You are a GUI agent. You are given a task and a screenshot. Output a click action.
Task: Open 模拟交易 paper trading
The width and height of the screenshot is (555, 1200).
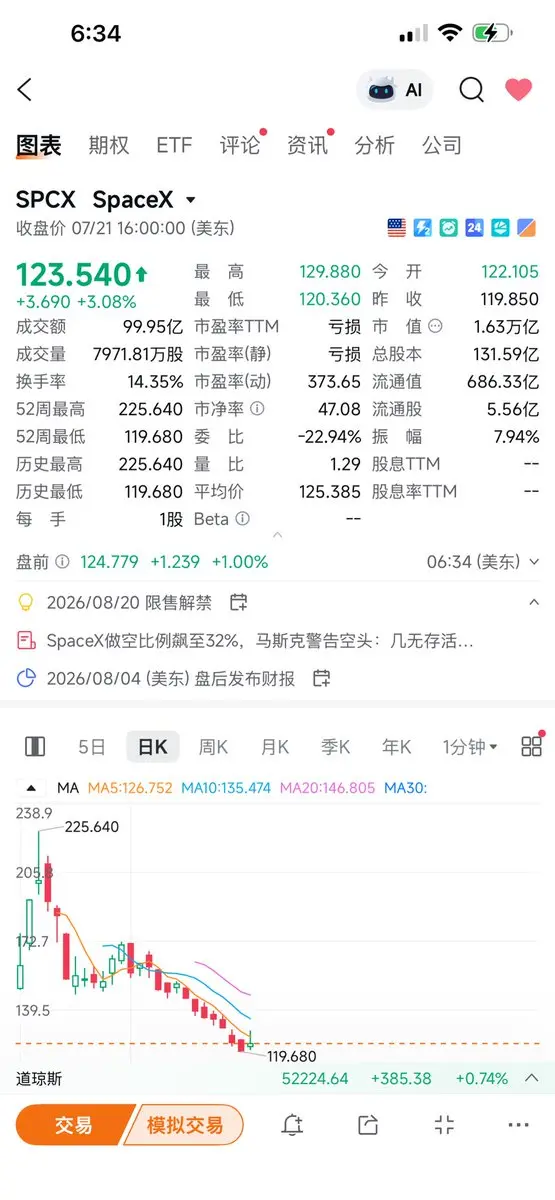pos(187,1125)
